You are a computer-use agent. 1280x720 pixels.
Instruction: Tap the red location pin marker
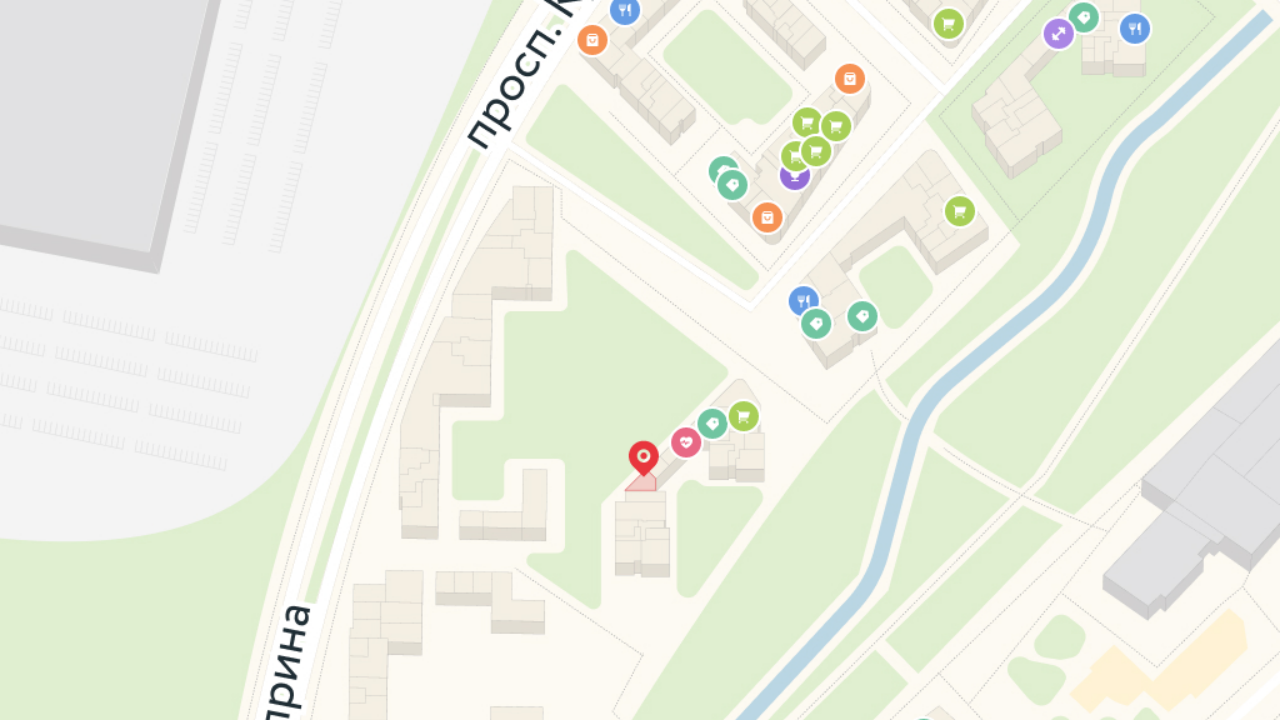[644, 458]
